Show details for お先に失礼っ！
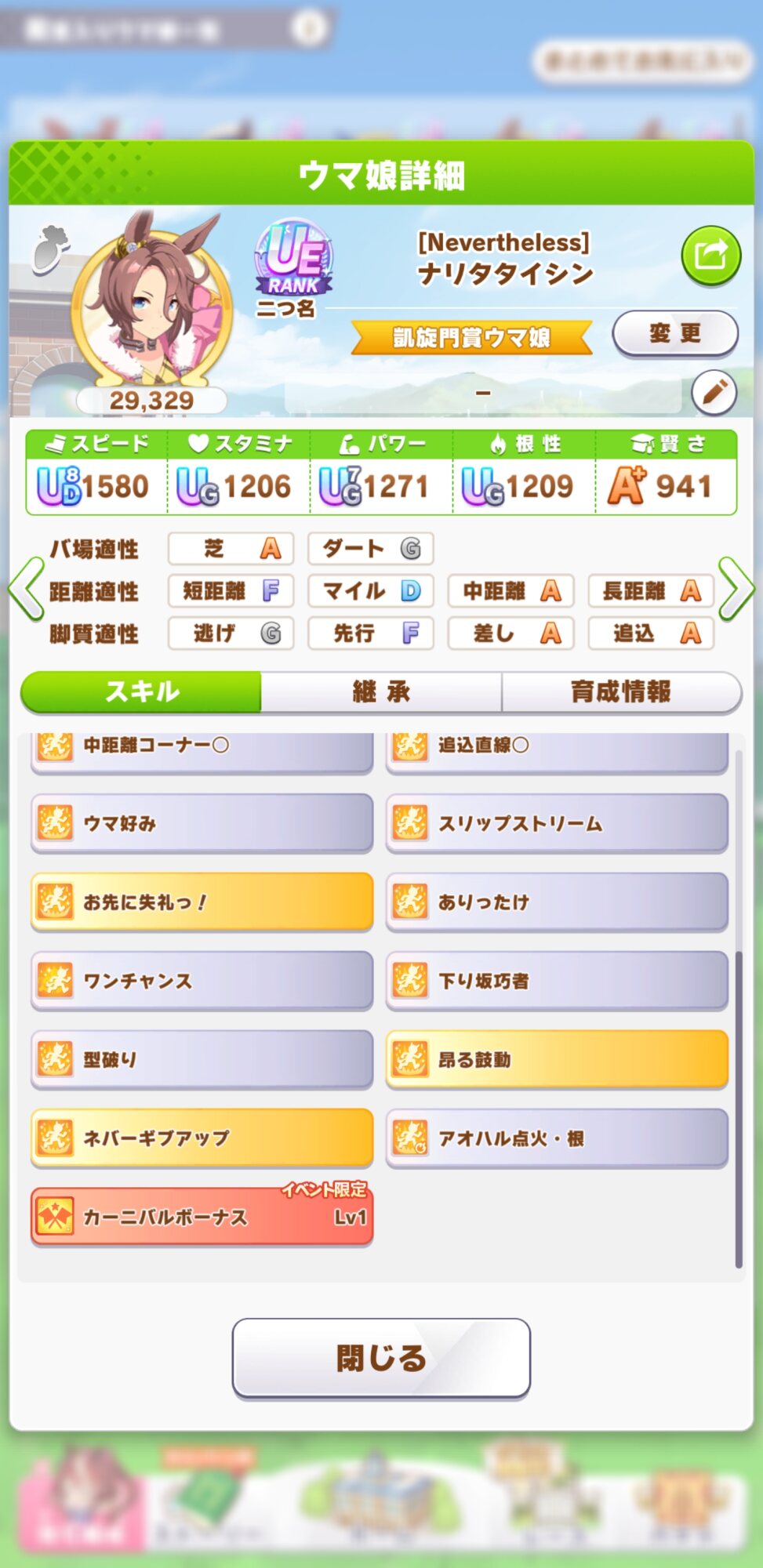This screenshot has width=763, height=1568. (x=202, y=902)
